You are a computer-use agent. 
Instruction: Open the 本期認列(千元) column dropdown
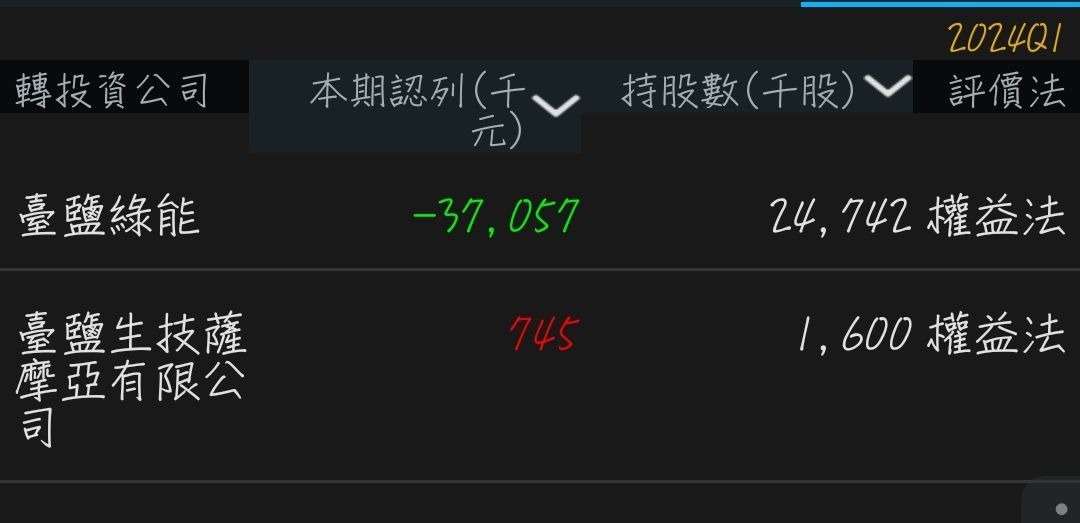click(x=556, y=106)
